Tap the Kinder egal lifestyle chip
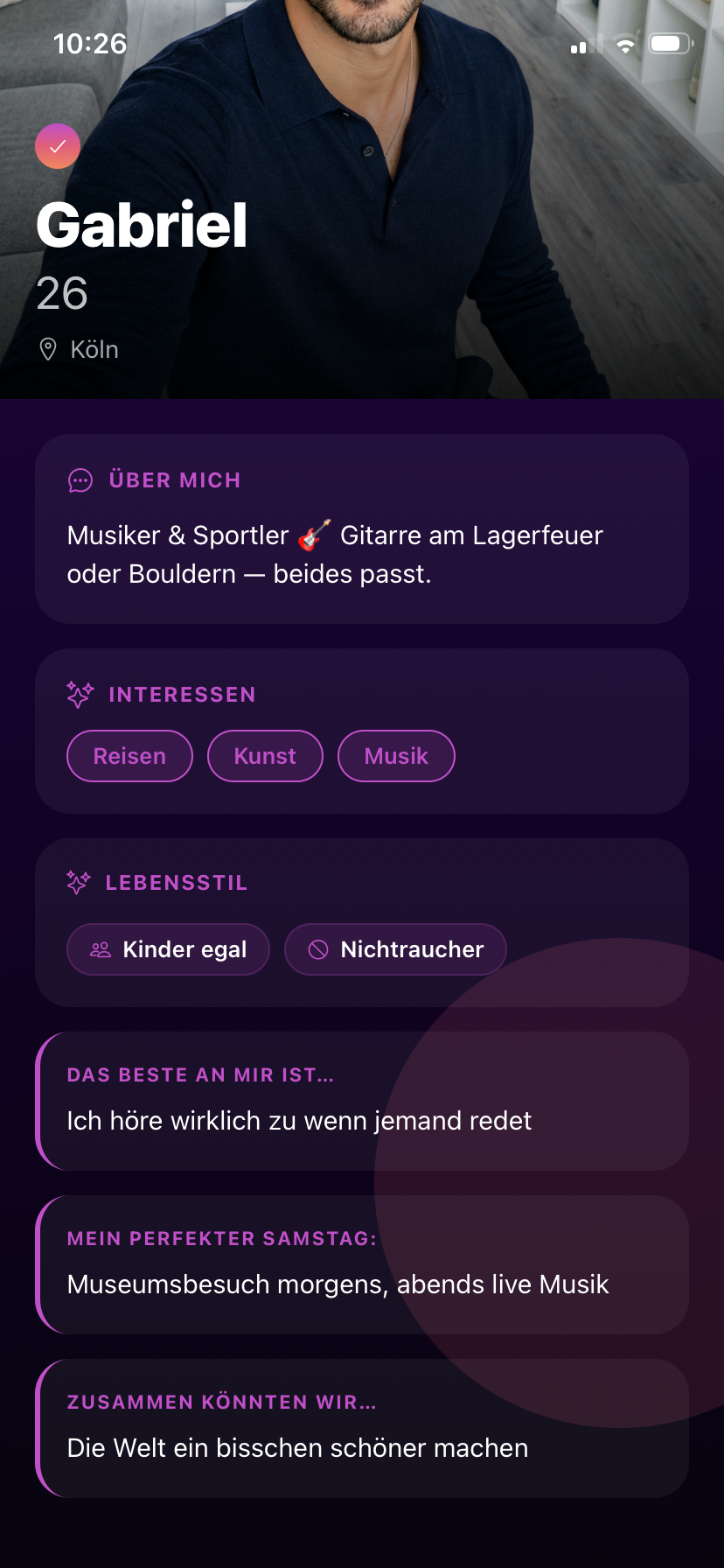Screen dimensions: 724x1568 point(168,949)
